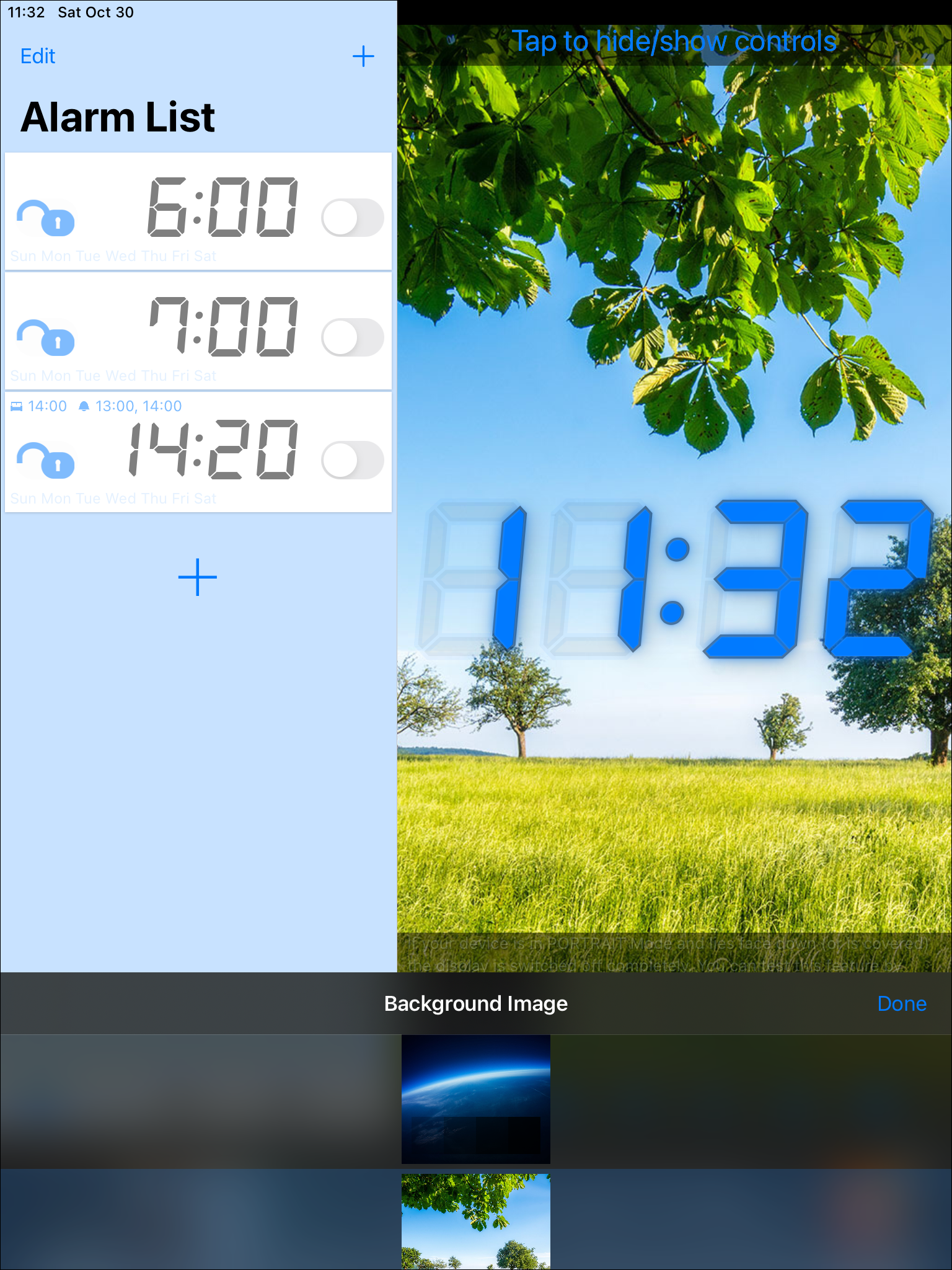Turn on the 7:00 alarm
The image size is (952, 1270).
pyautogui.click(x=352, y=337)
